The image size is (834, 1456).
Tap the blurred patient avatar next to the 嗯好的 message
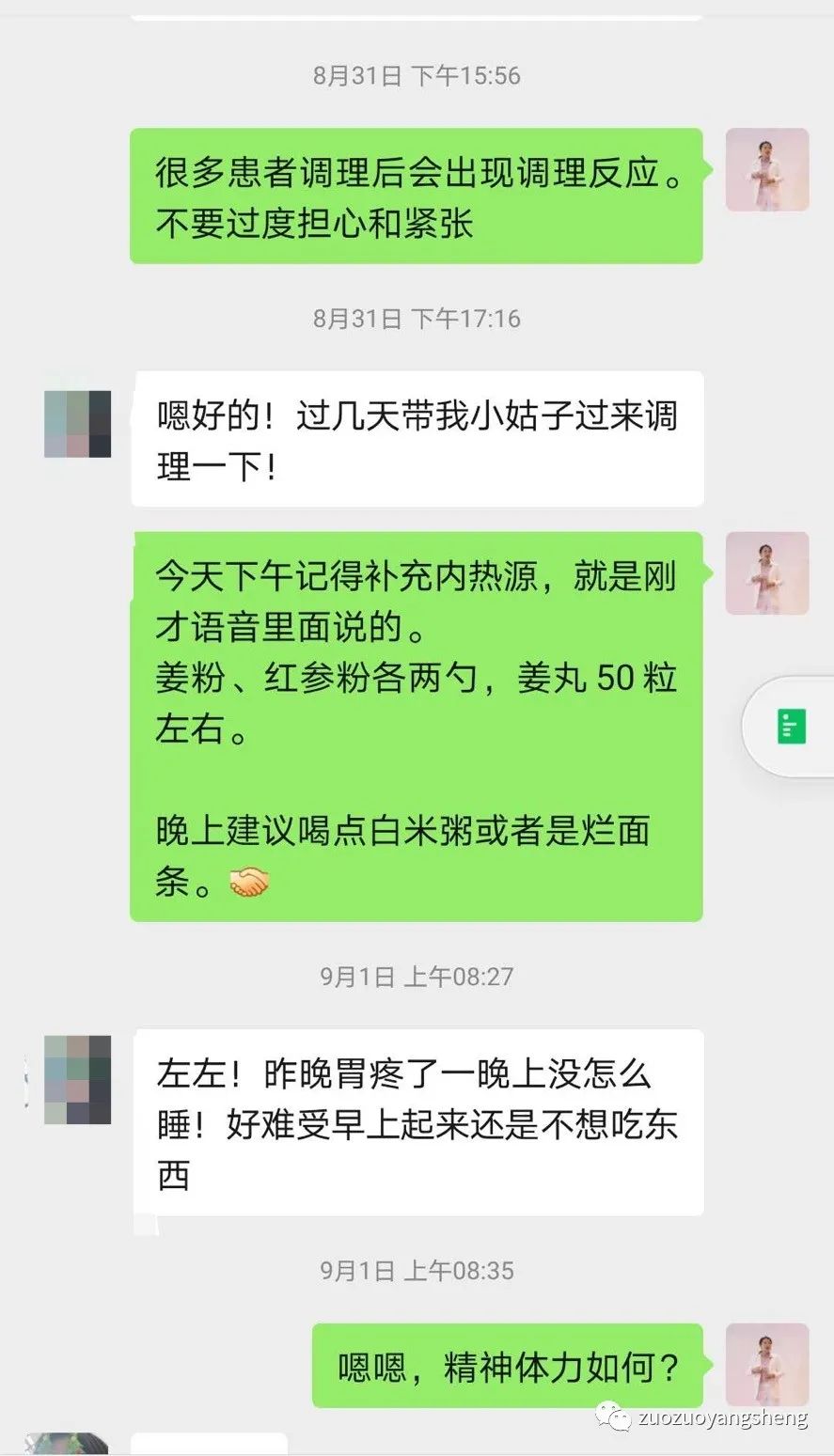(x=78, y=423)
